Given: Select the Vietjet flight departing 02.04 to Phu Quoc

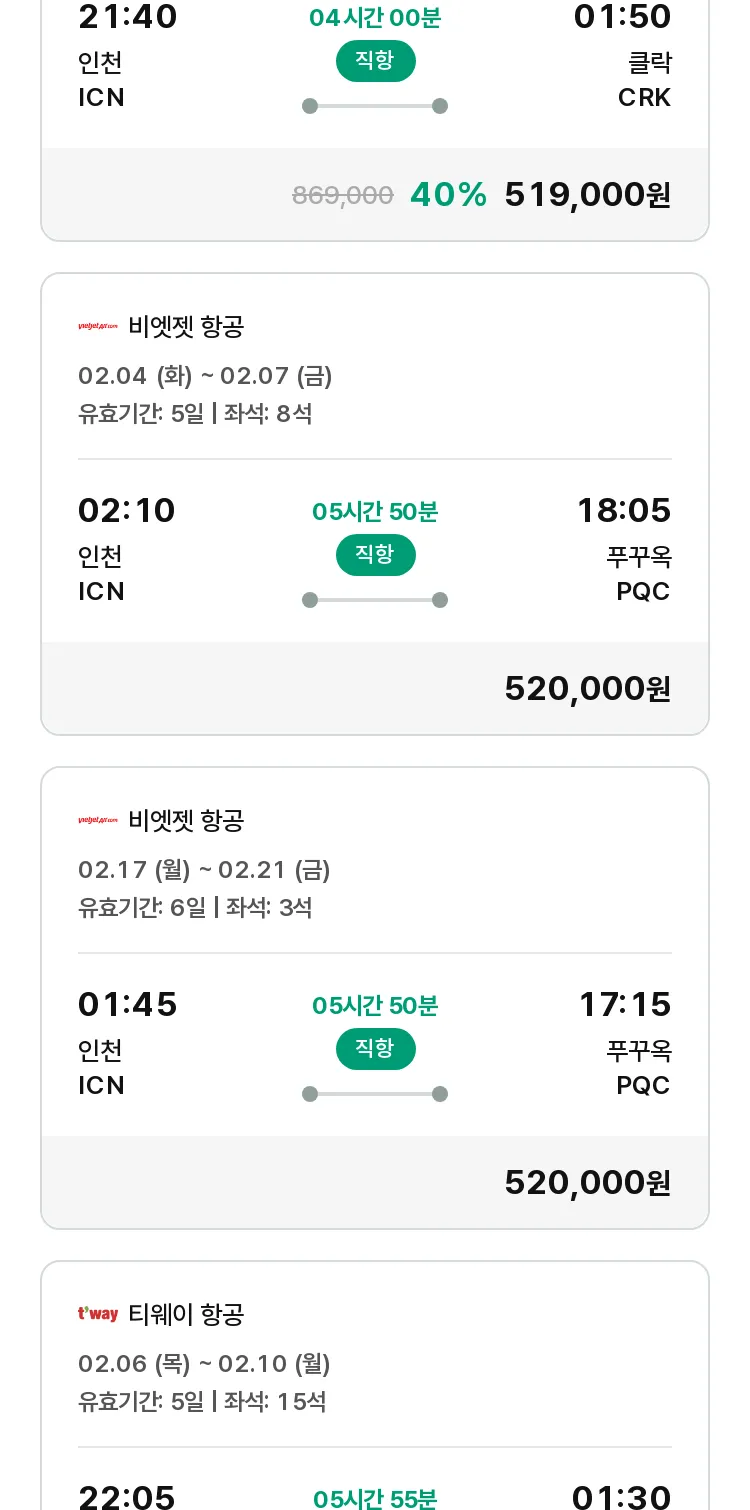Looking at the screenshot, I should (x=375, y=504).
